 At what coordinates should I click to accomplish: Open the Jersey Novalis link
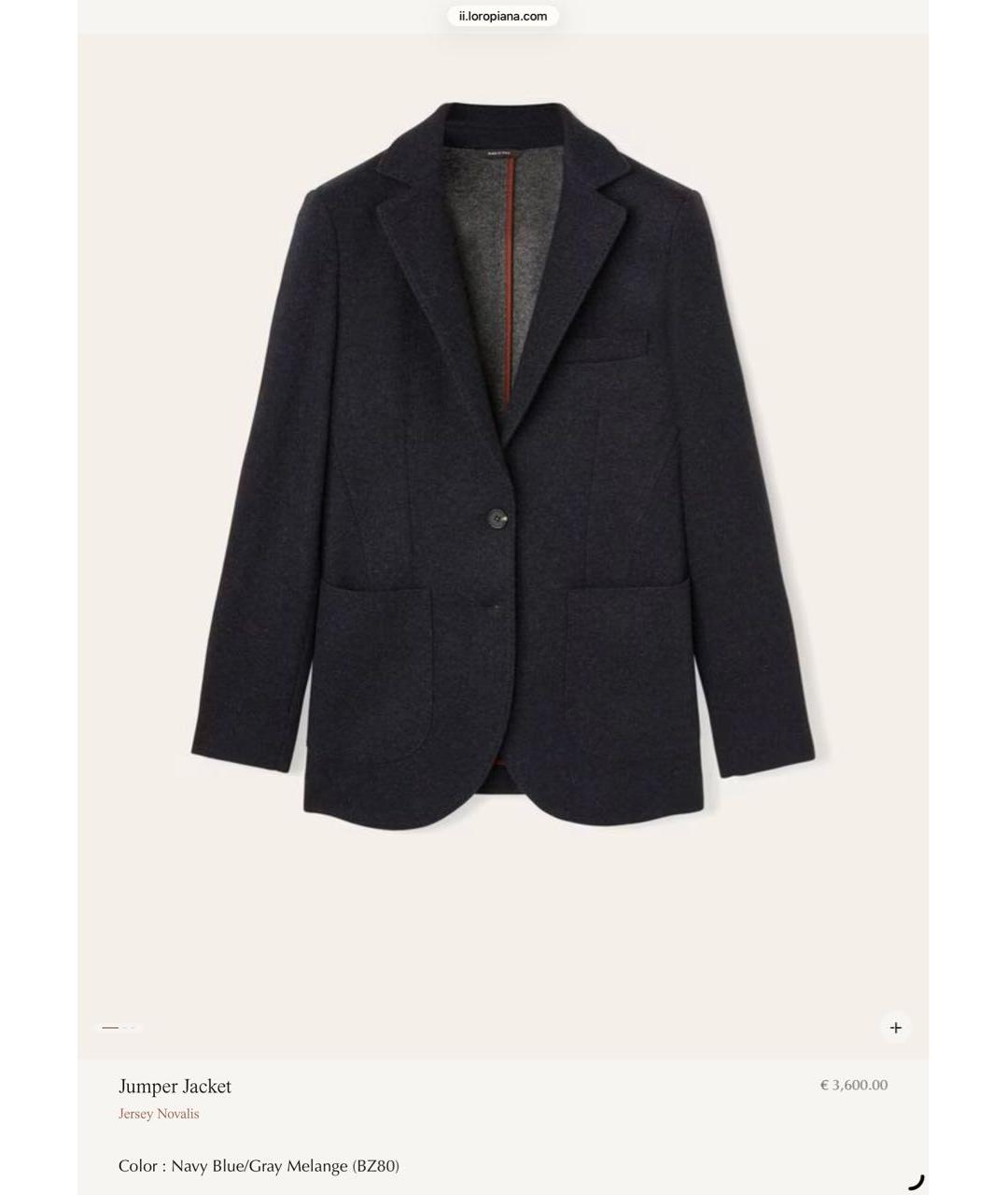159,1114
